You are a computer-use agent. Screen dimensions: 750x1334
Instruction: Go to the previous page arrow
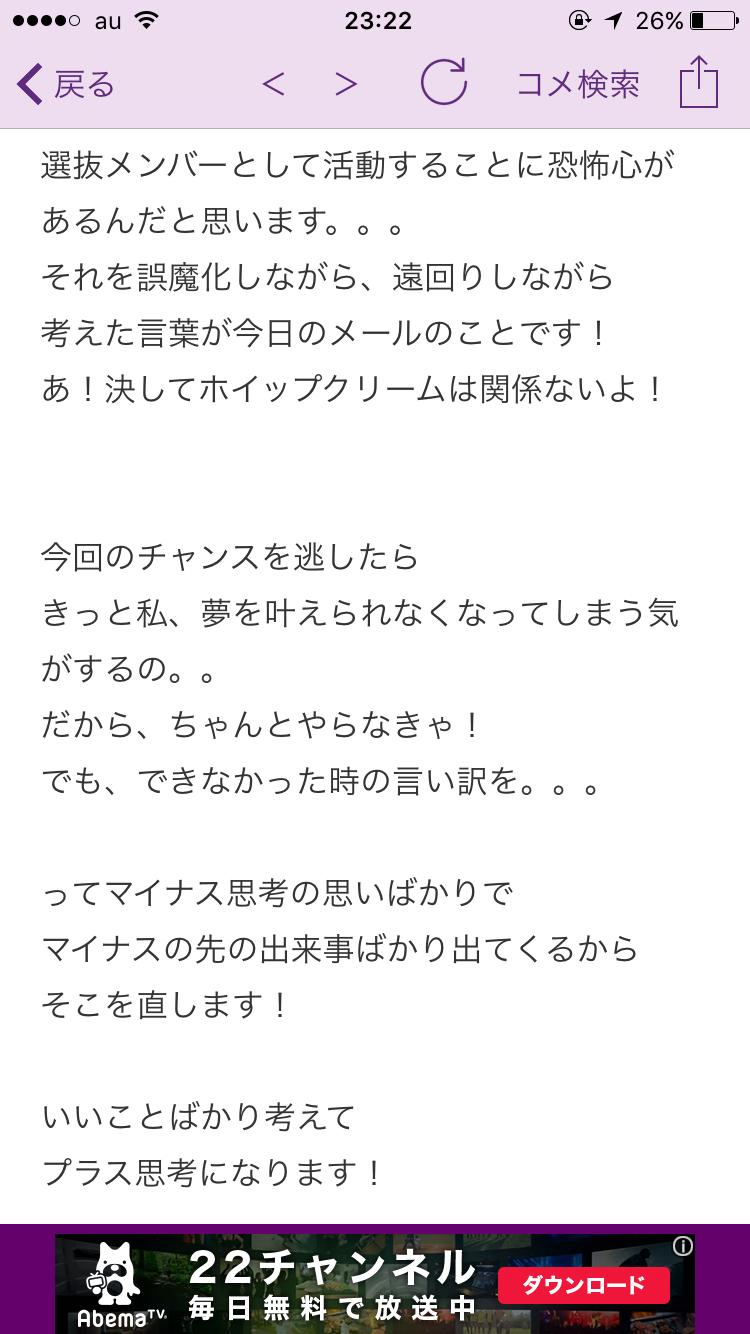(x=273, y=85)
